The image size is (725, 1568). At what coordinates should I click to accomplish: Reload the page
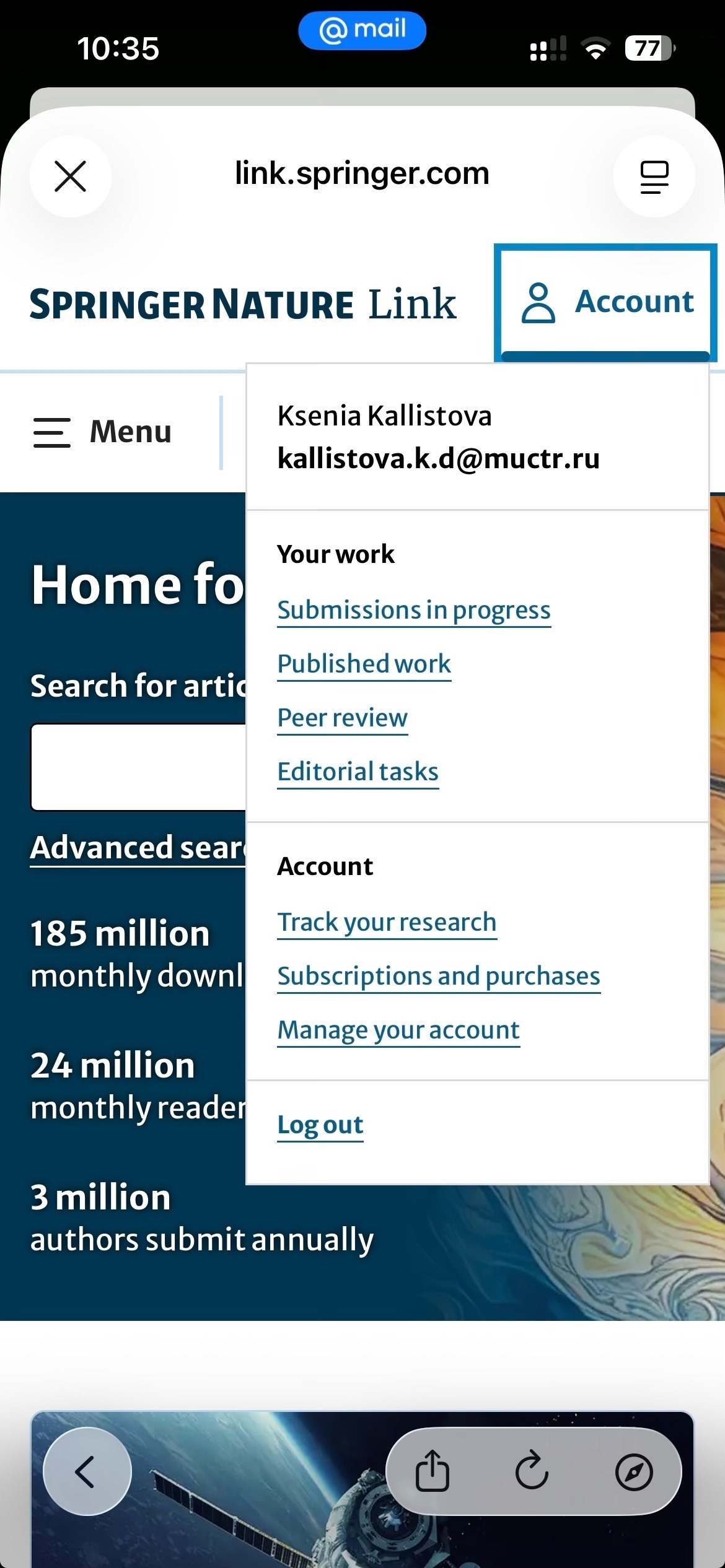532,1471
